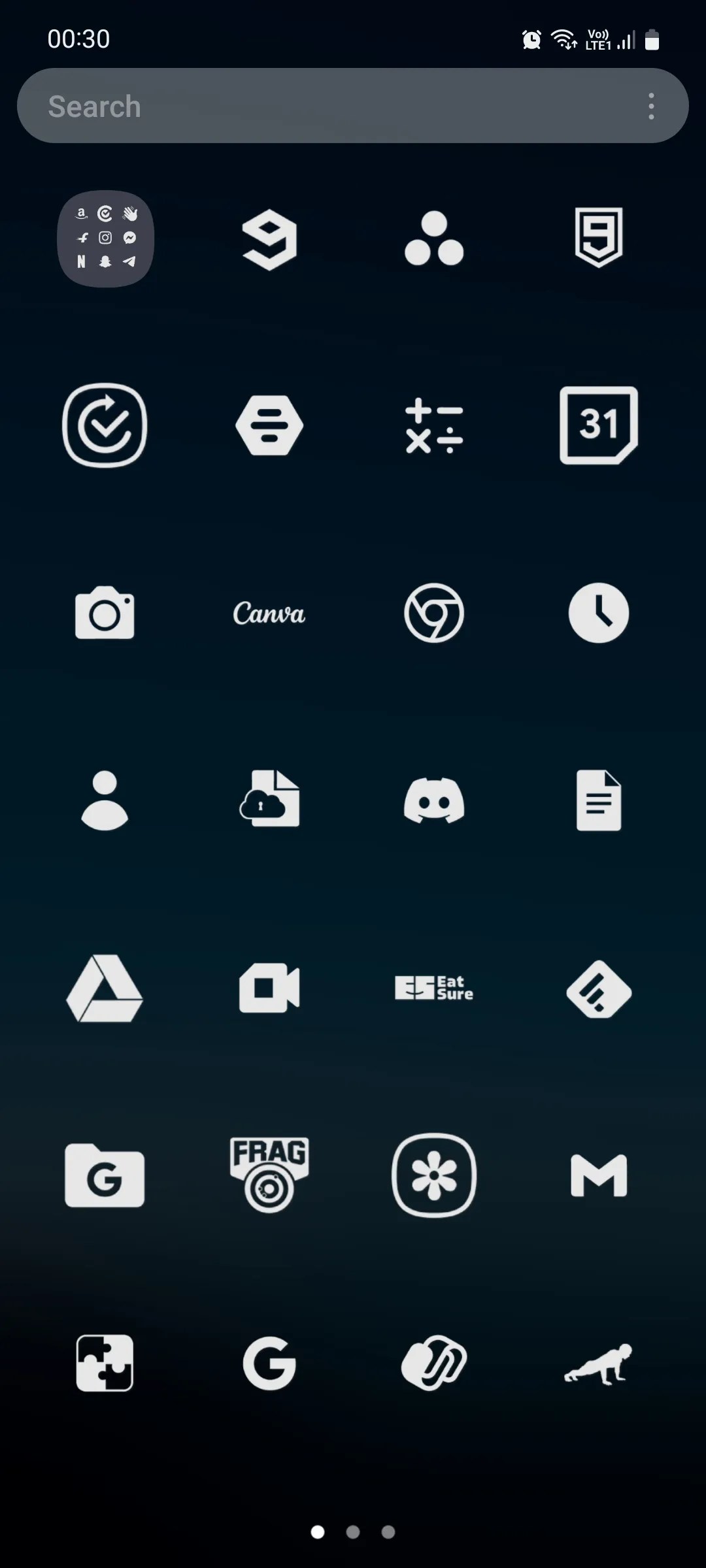This screenshot has width=706, height=1568.
Task: Open the Feedly reader
Action: click(x=599, y=988)
